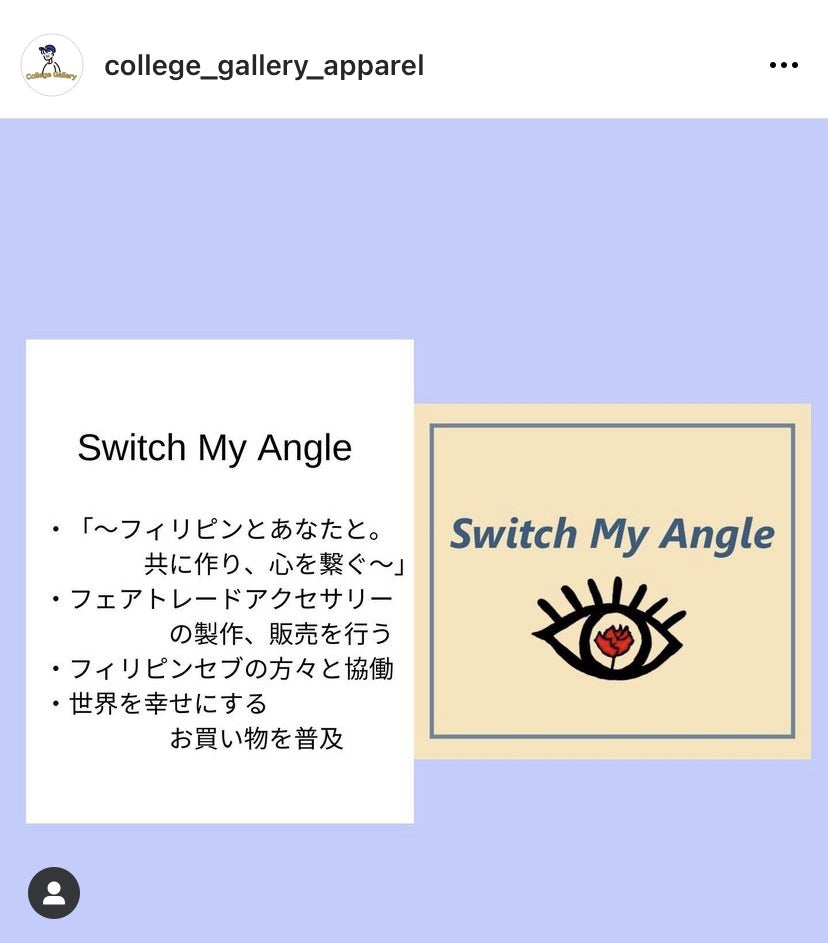Viewport: 828px width, 943px height.
Task: Show tagged people on the post
Action: [54, 893]
